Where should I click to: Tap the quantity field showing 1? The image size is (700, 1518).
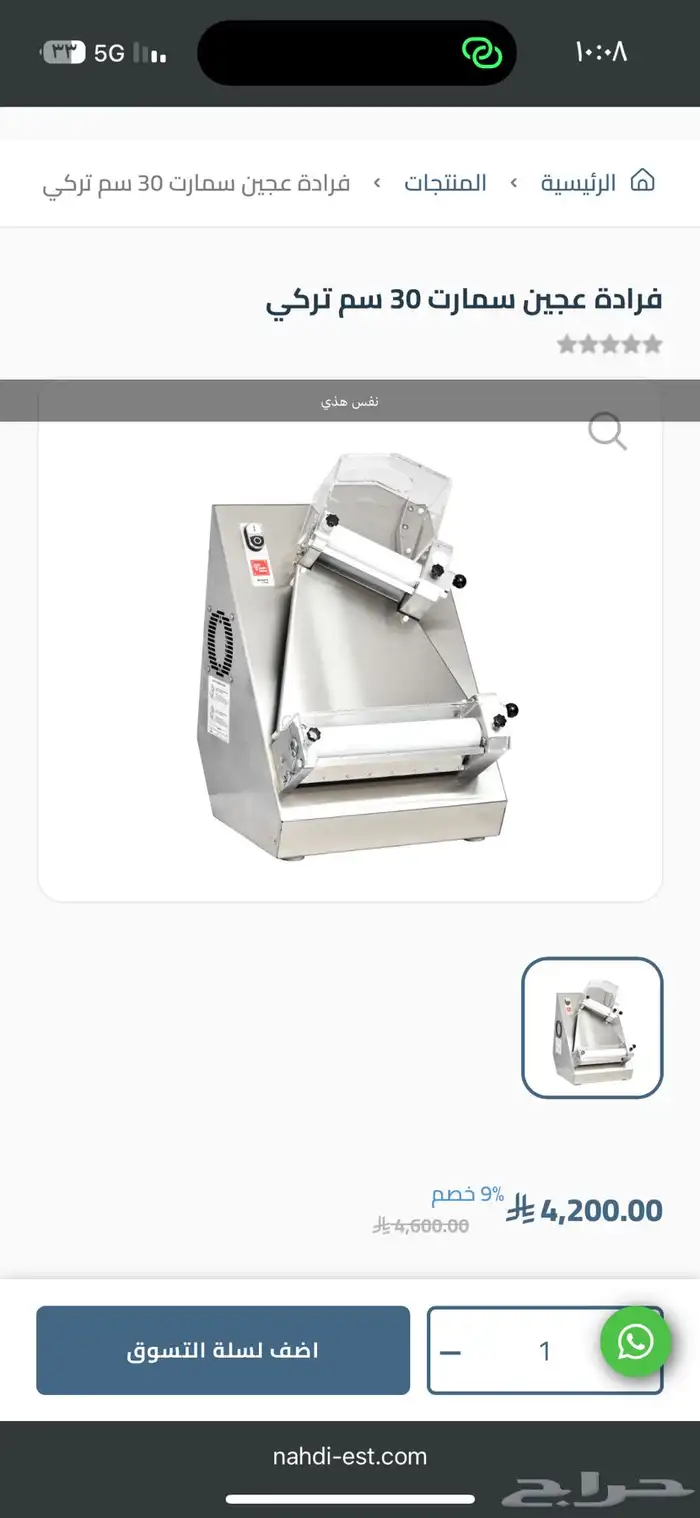545,1351
